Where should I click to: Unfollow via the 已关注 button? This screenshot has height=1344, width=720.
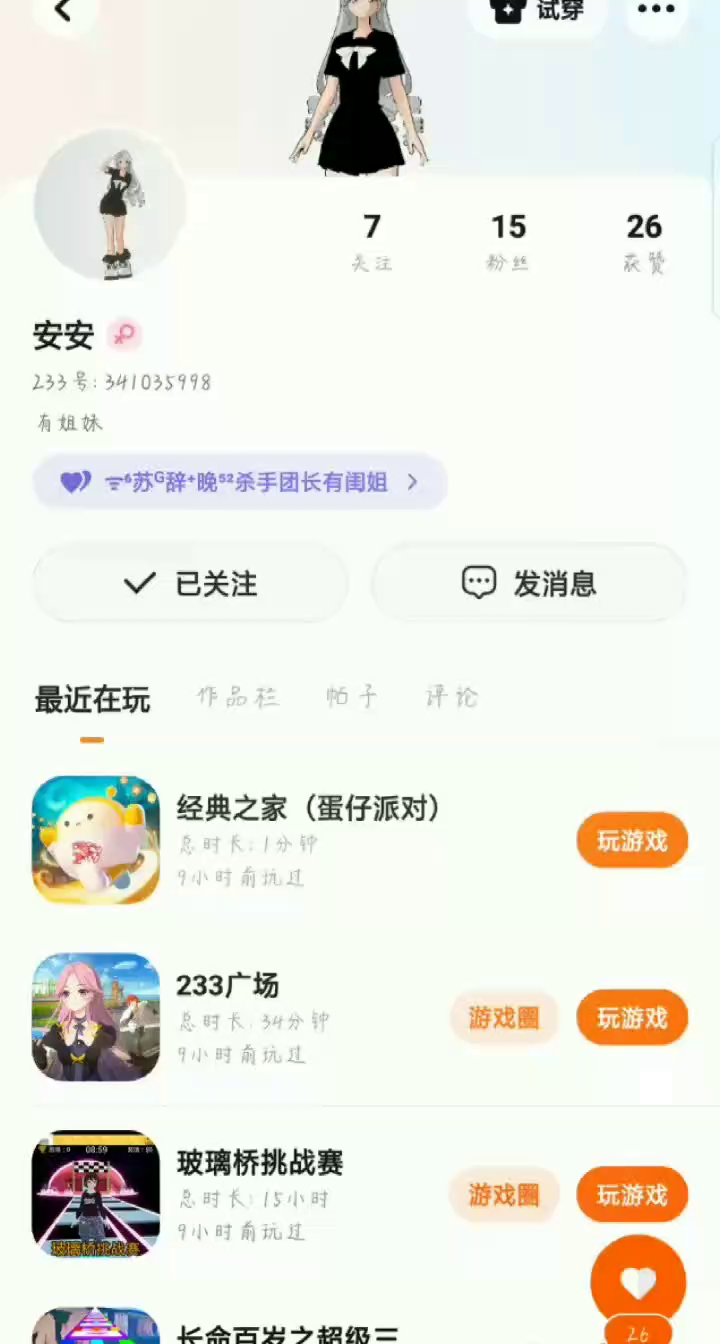(x=190, y=584)
